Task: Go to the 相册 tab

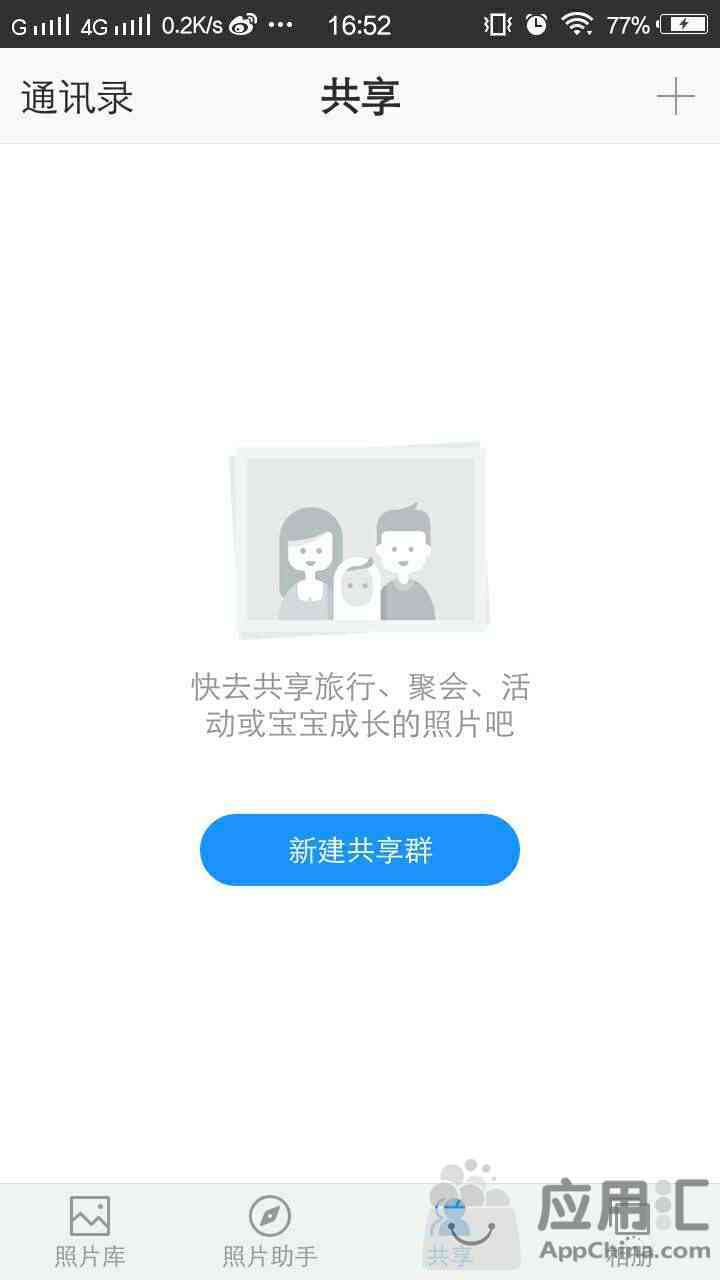Action: point(630,1232)
